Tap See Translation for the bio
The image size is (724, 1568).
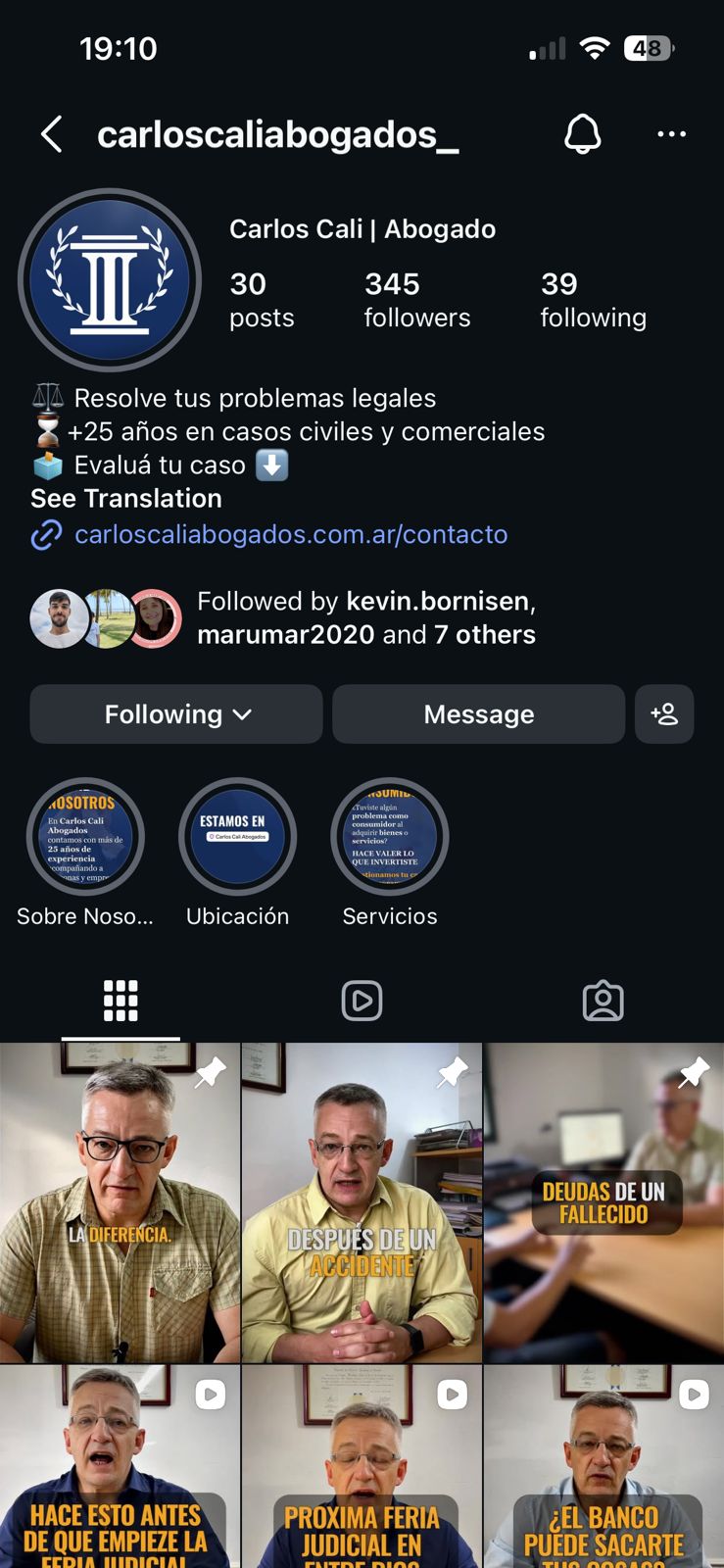click(125, 499)
